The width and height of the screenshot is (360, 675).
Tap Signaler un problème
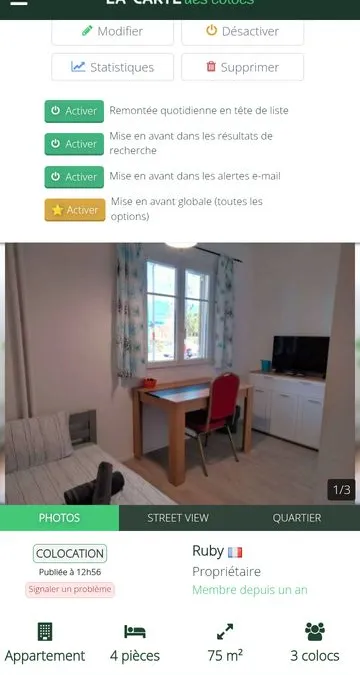point(70,589)
